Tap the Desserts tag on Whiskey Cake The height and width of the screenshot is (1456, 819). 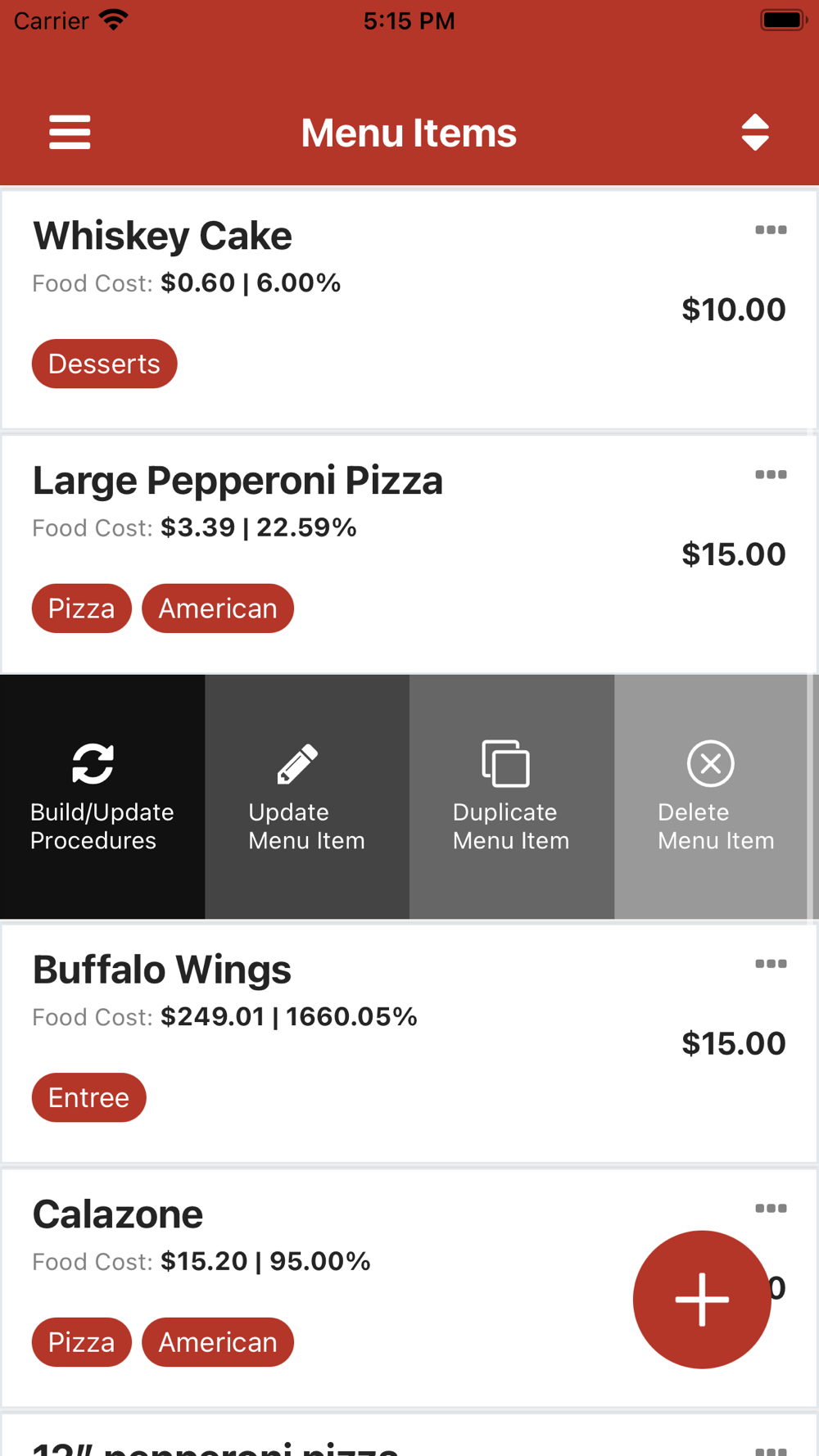click(104, 364)
